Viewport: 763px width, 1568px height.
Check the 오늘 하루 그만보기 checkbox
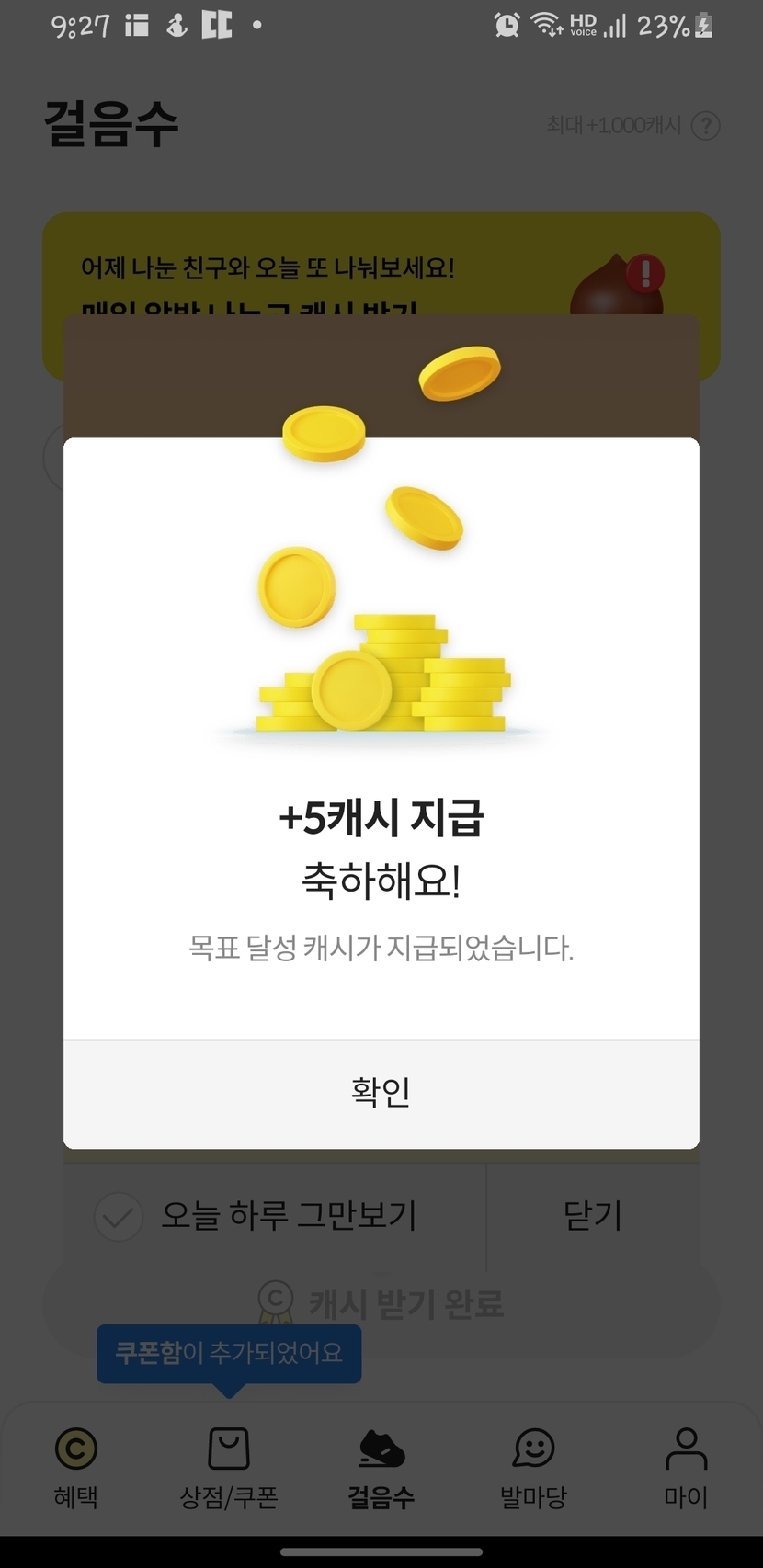click(119, 1217)
